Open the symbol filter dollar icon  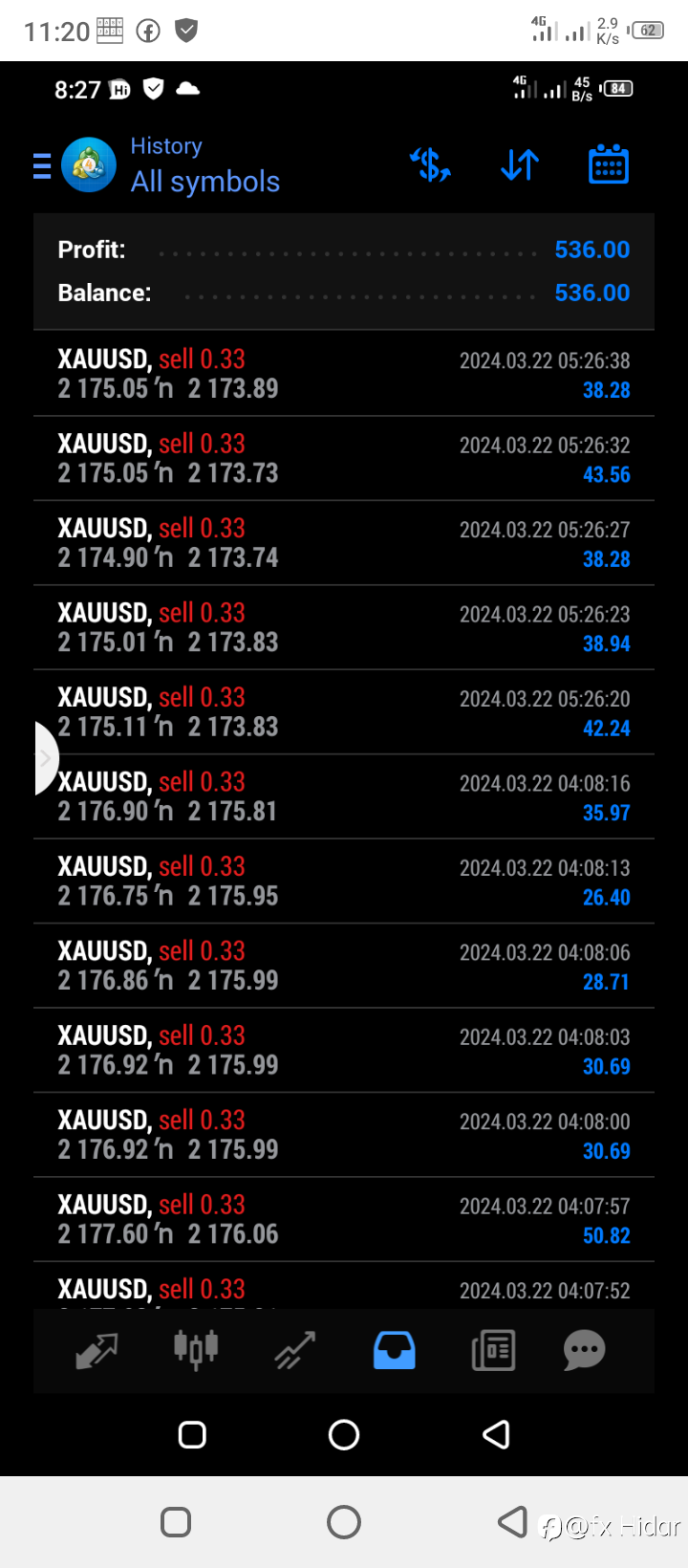click(431, 165)
